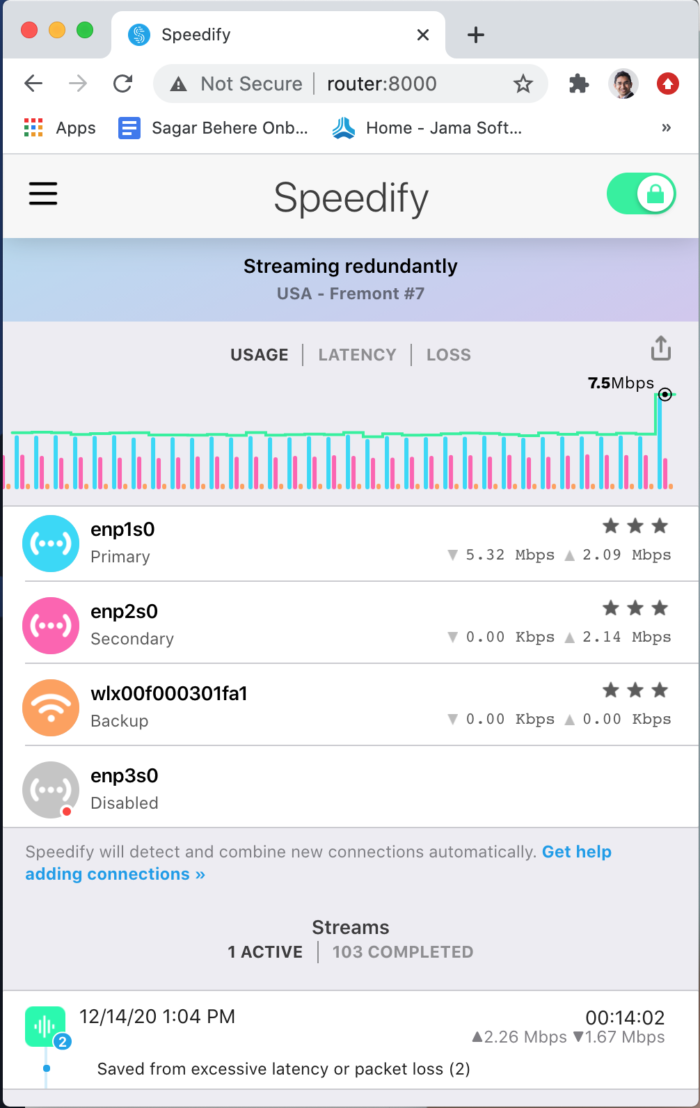The image size is (700, 1108).
Task: Toggle the Speedify connection switch
Action: point(642,194)
